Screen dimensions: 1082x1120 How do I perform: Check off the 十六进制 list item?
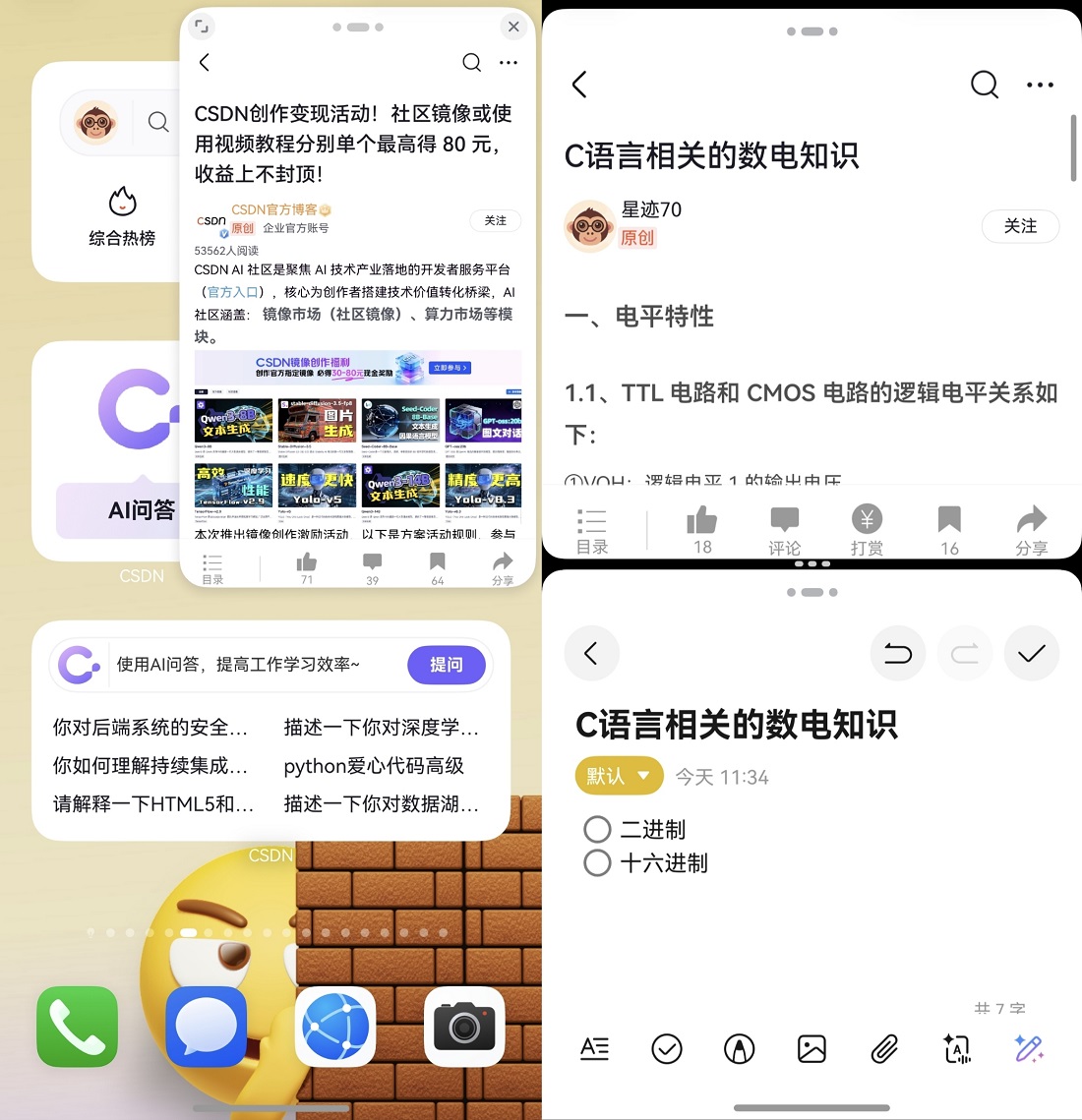(x=598, y=863)
